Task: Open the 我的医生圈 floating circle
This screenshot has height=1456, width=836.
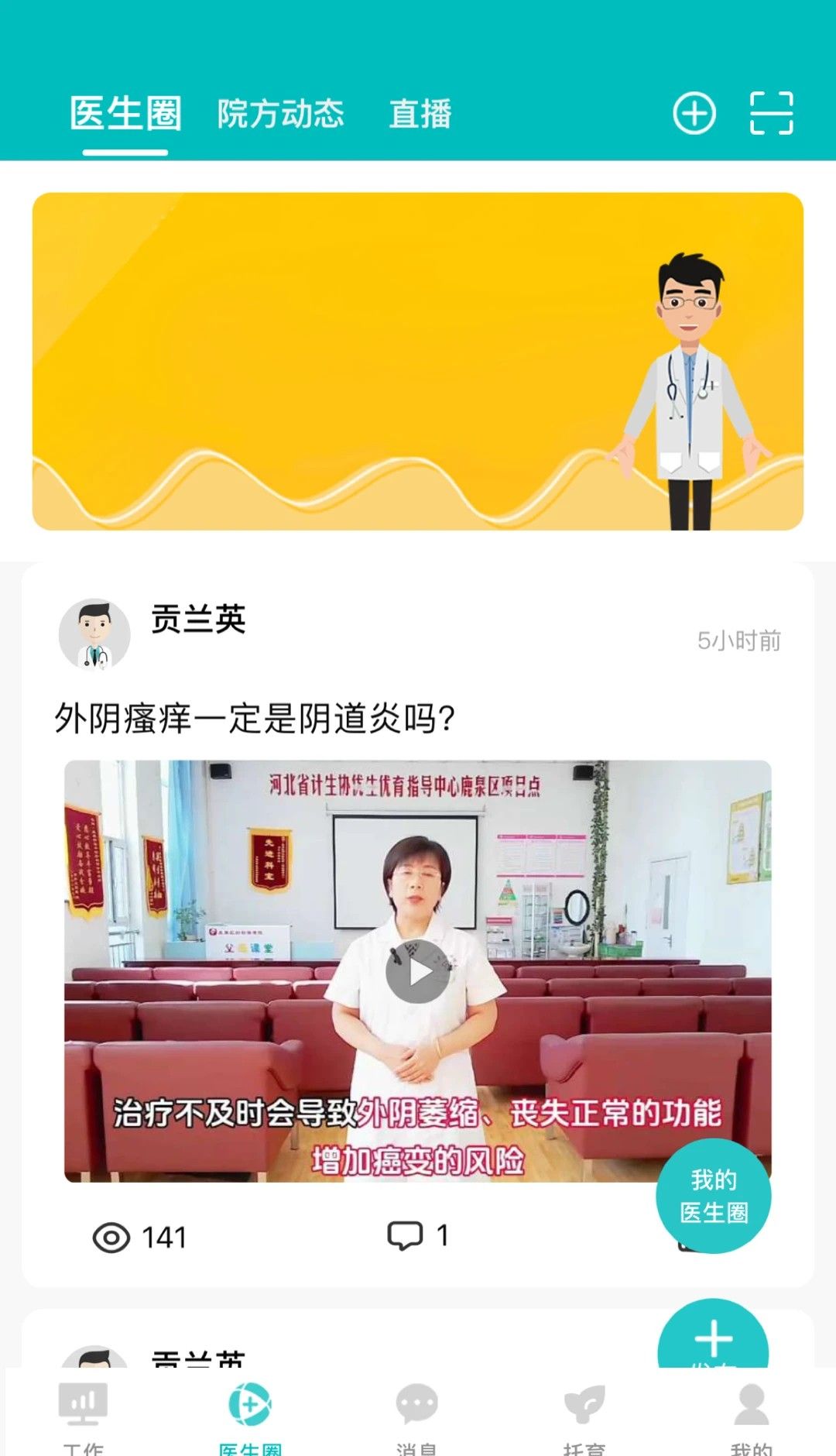Action: pos(713,1195)
